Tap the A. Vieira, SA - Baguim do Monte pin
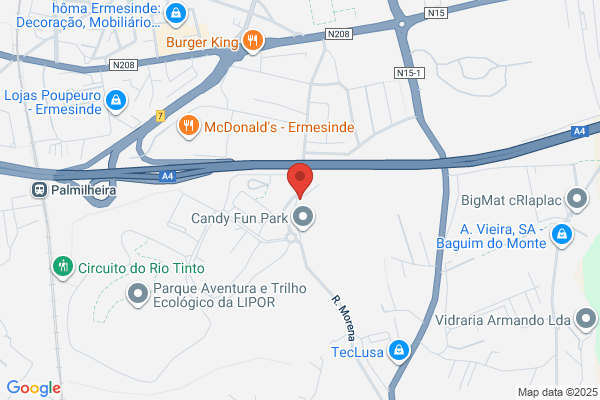 point(562,235)
